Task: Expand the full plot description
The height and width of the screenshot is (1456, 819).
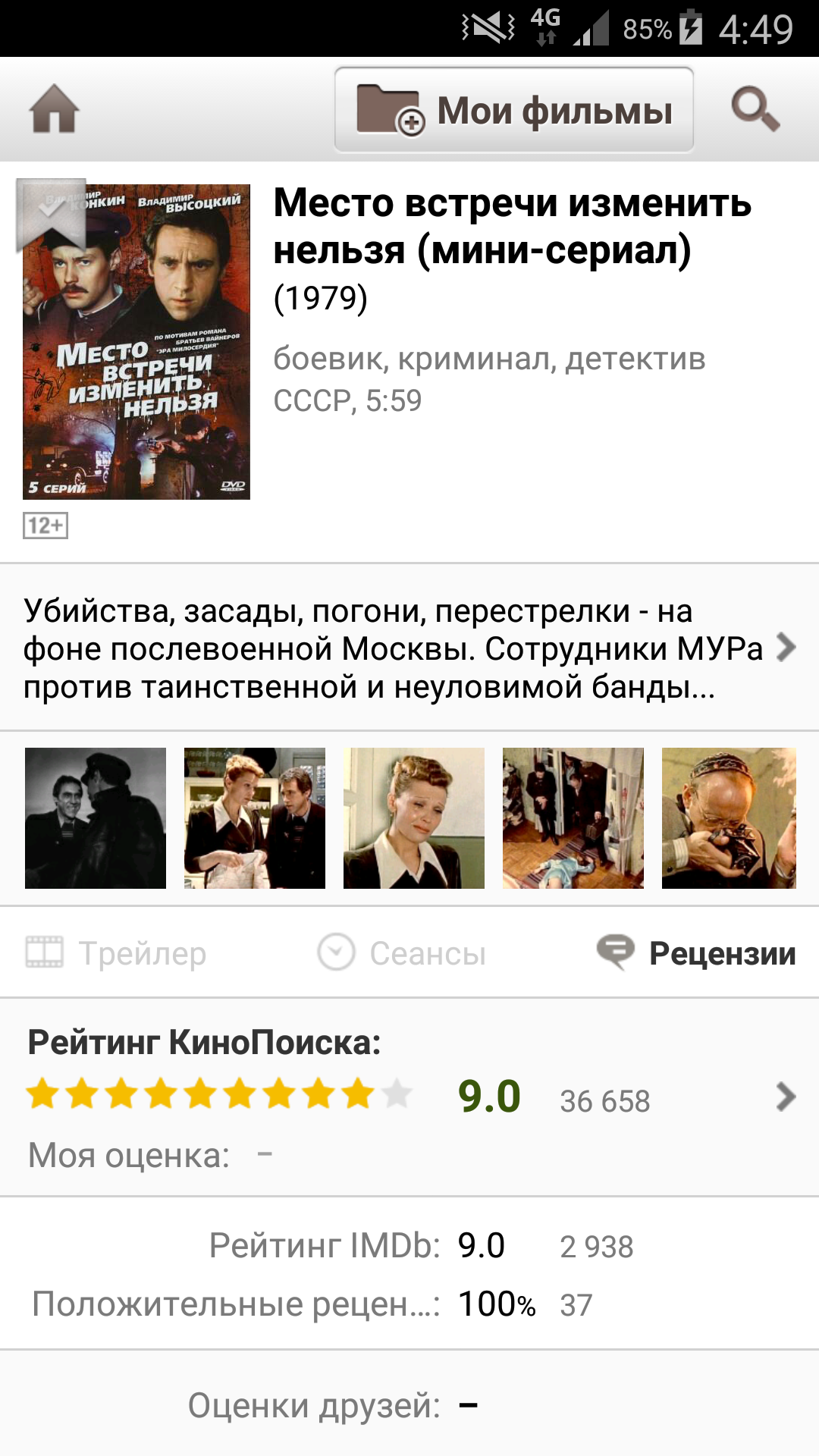Action: point(409,648)
